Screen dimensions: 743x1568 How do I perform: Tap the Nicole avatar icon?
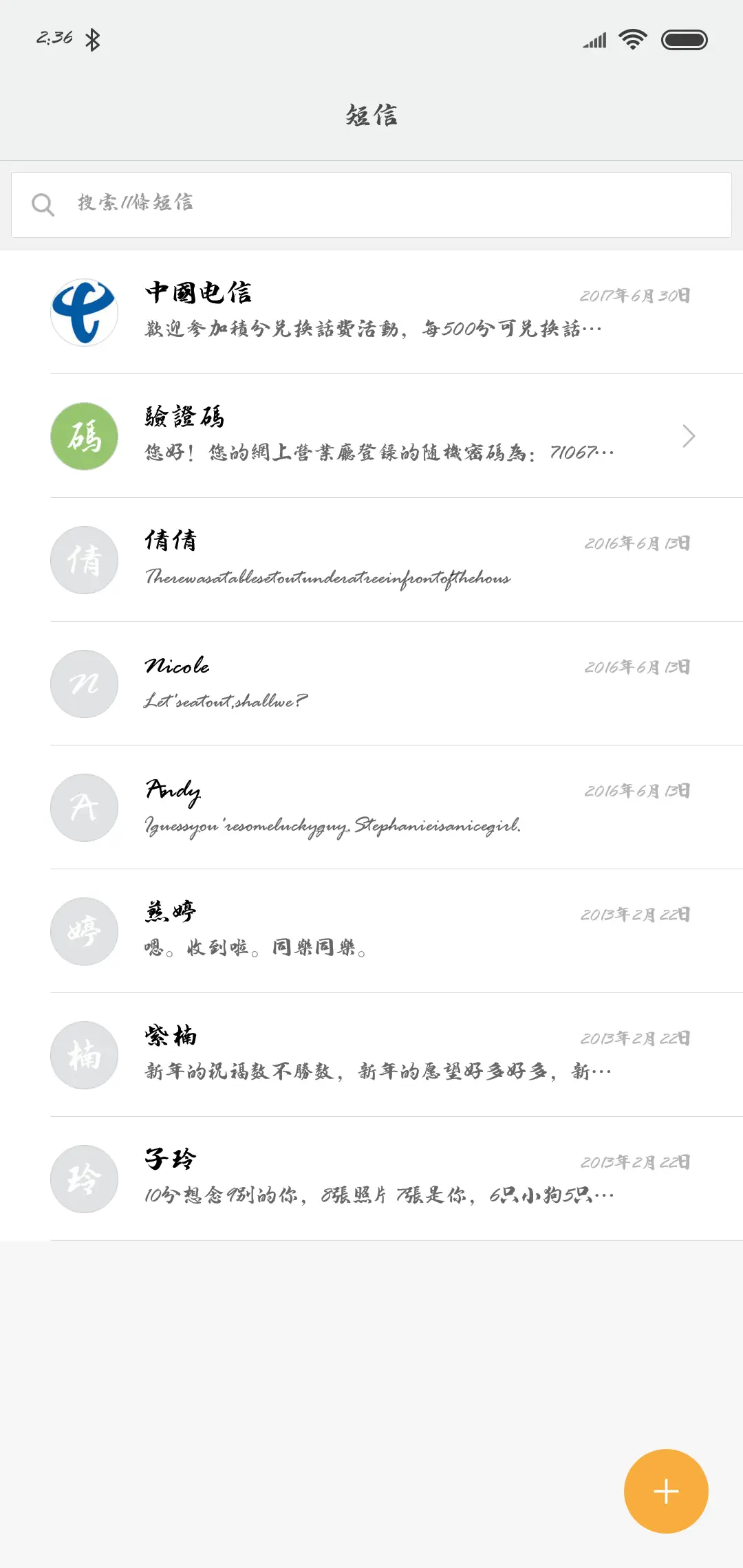pyautogui.click(x=84, y=684)
